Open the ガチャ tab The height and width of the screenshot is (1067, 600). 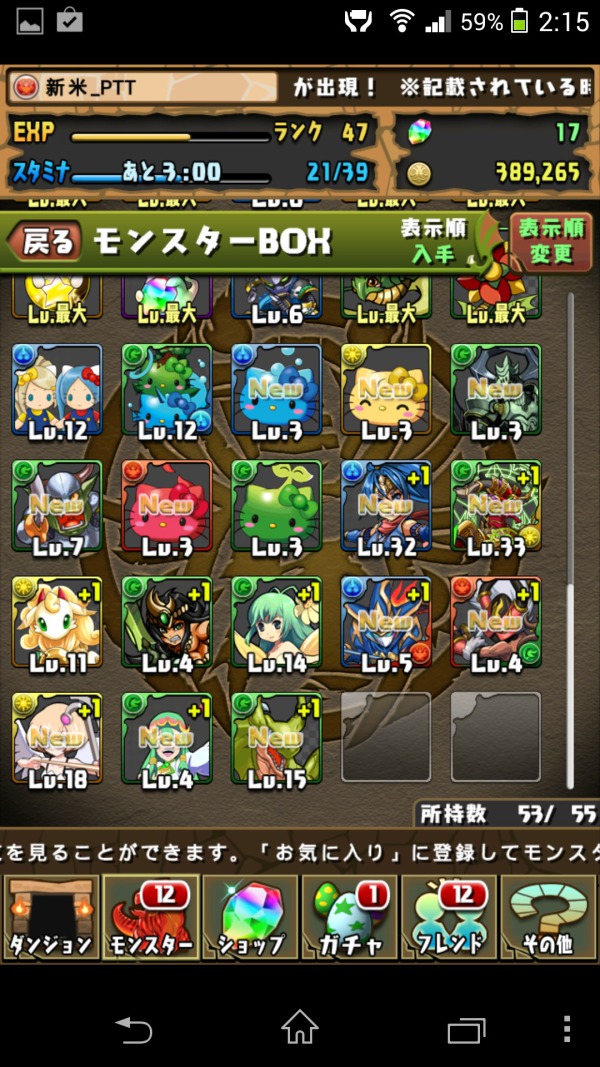coord(350,918)
